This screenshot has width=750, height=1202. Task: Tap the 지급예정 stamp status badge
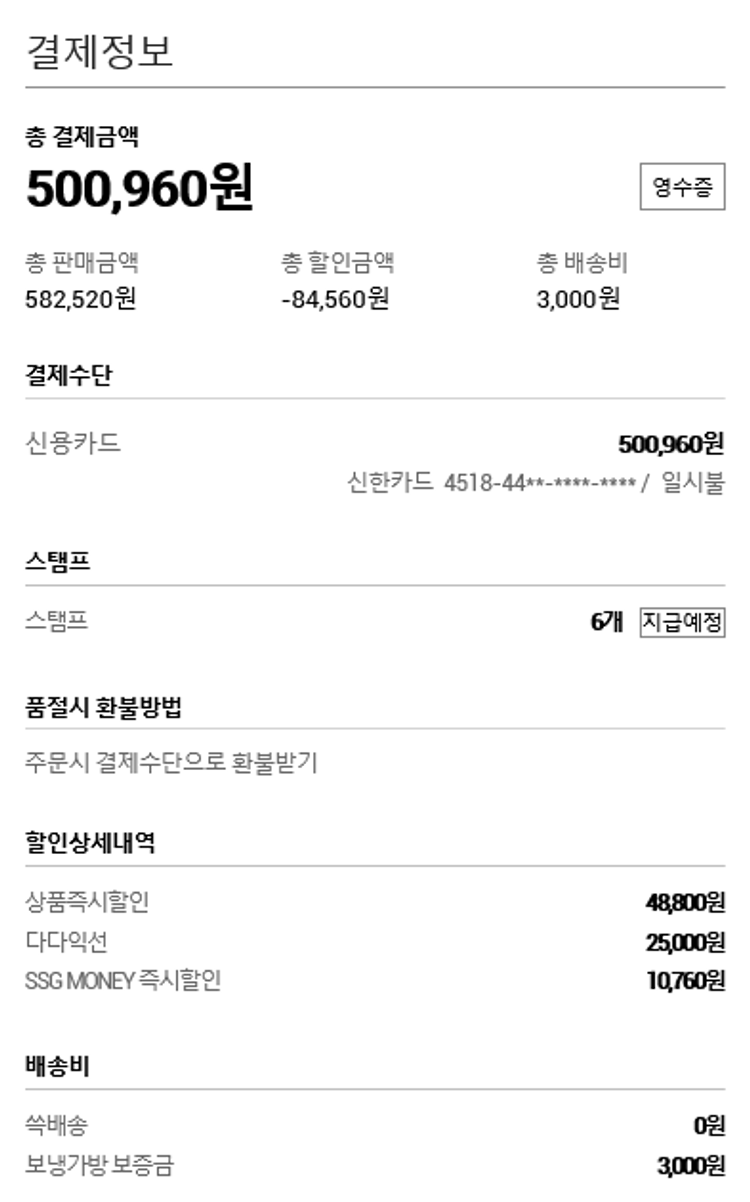tap(682, 622)
